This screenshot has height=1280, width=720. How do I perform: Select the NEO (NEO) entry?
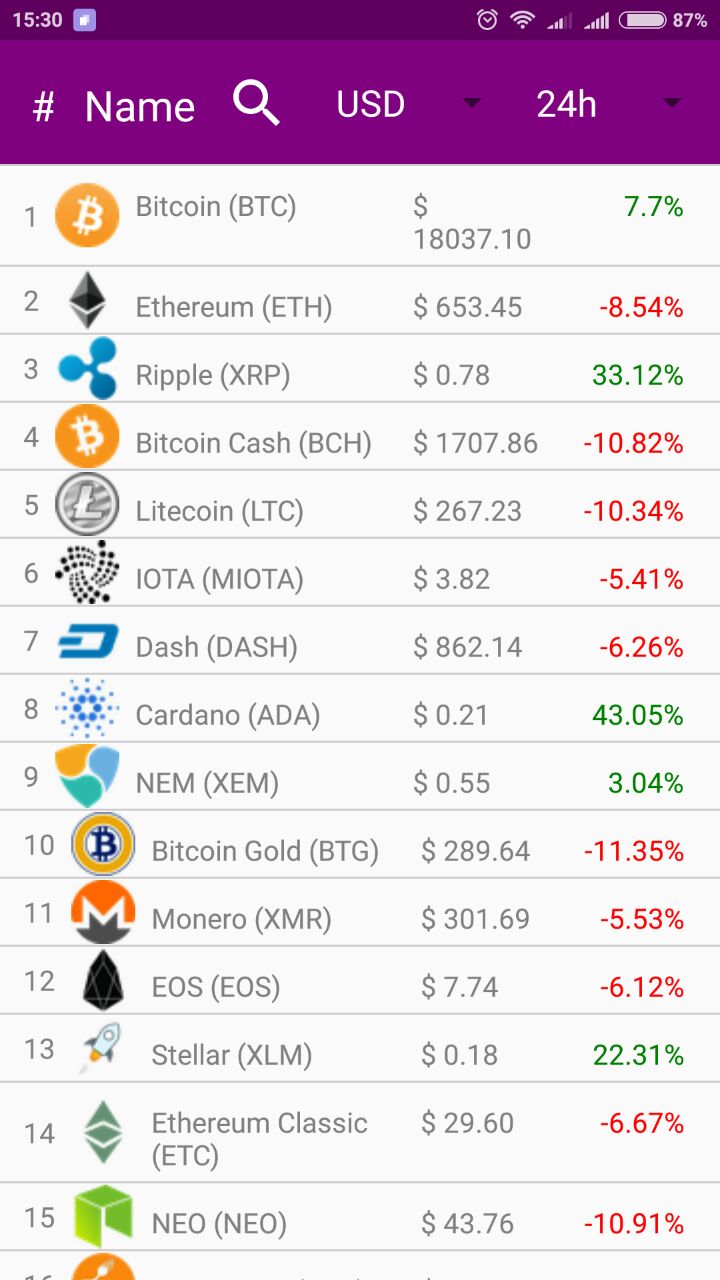(360, 1217)
